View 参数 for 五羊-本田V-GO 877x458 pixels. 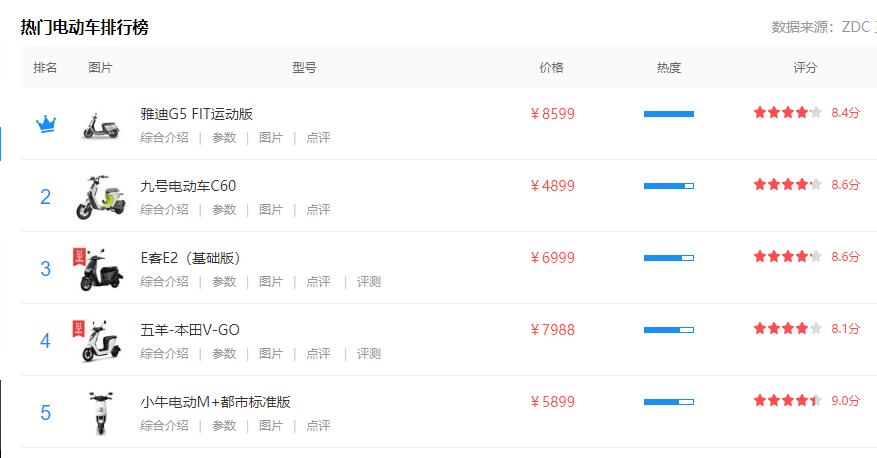224,354
